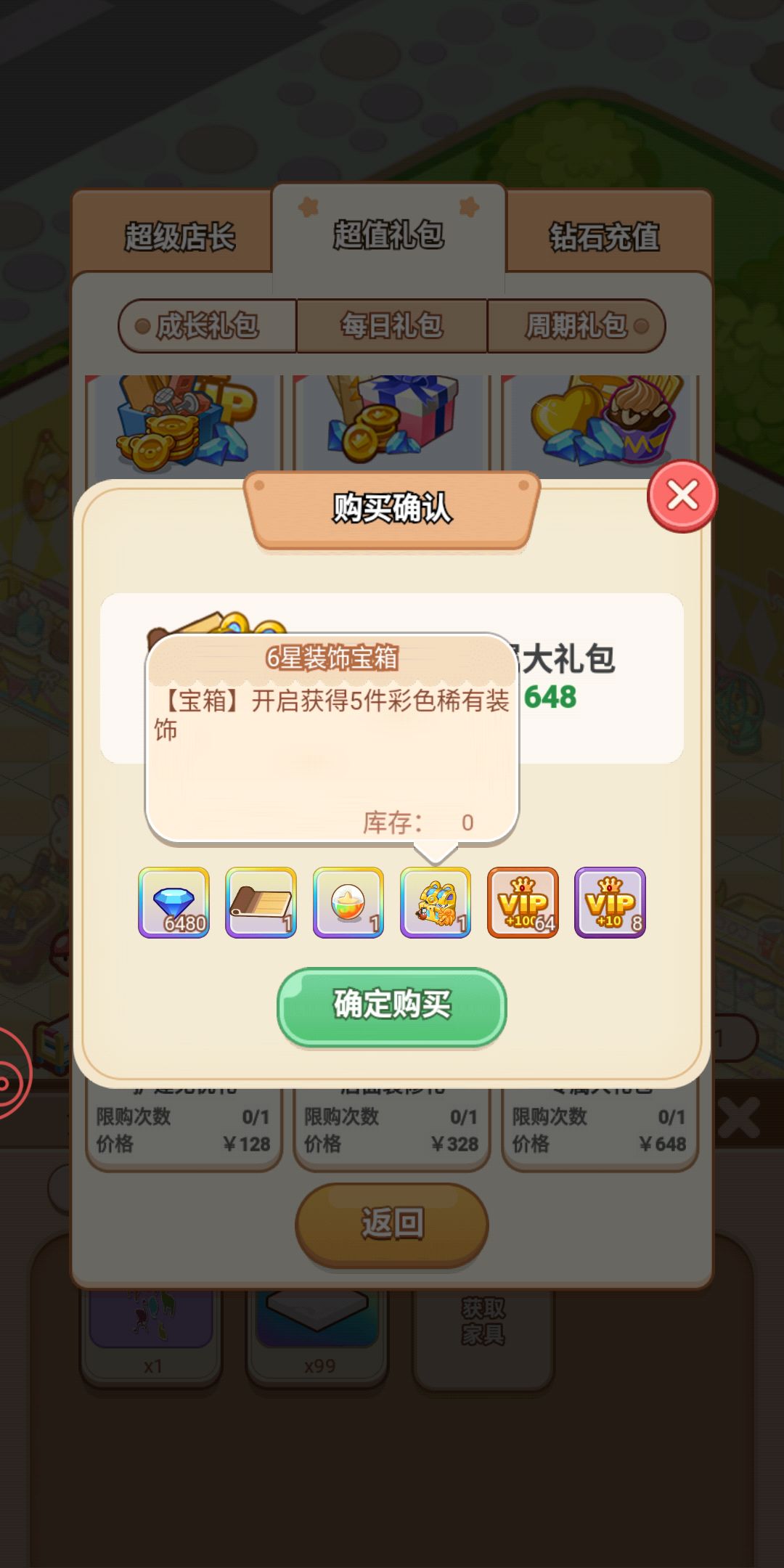
Task: Tap the VIP+100 points reward icon
Action: pyautogui.click(x=523, y=902)
